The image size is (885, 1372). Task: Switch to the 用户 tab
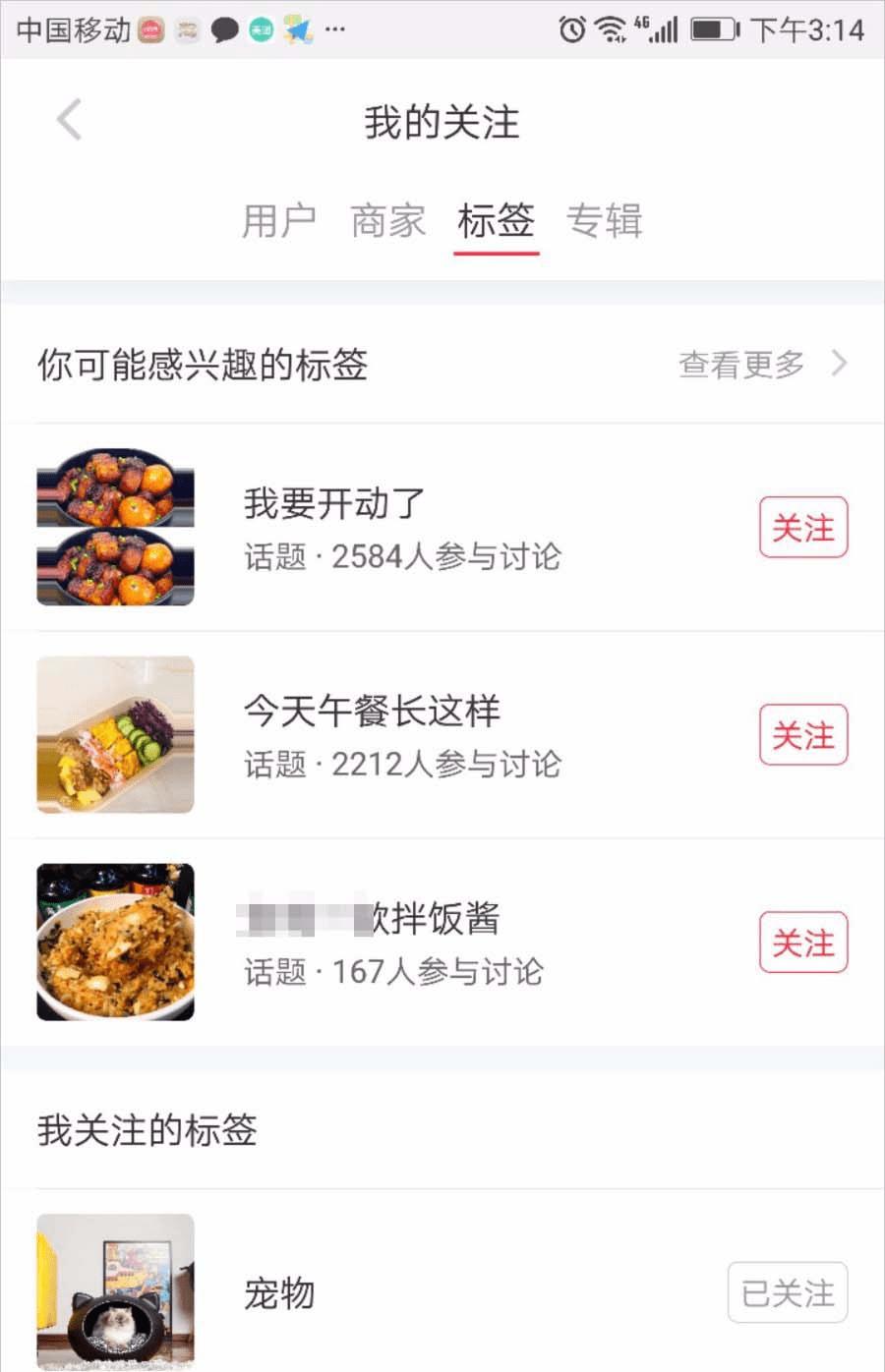279,221
